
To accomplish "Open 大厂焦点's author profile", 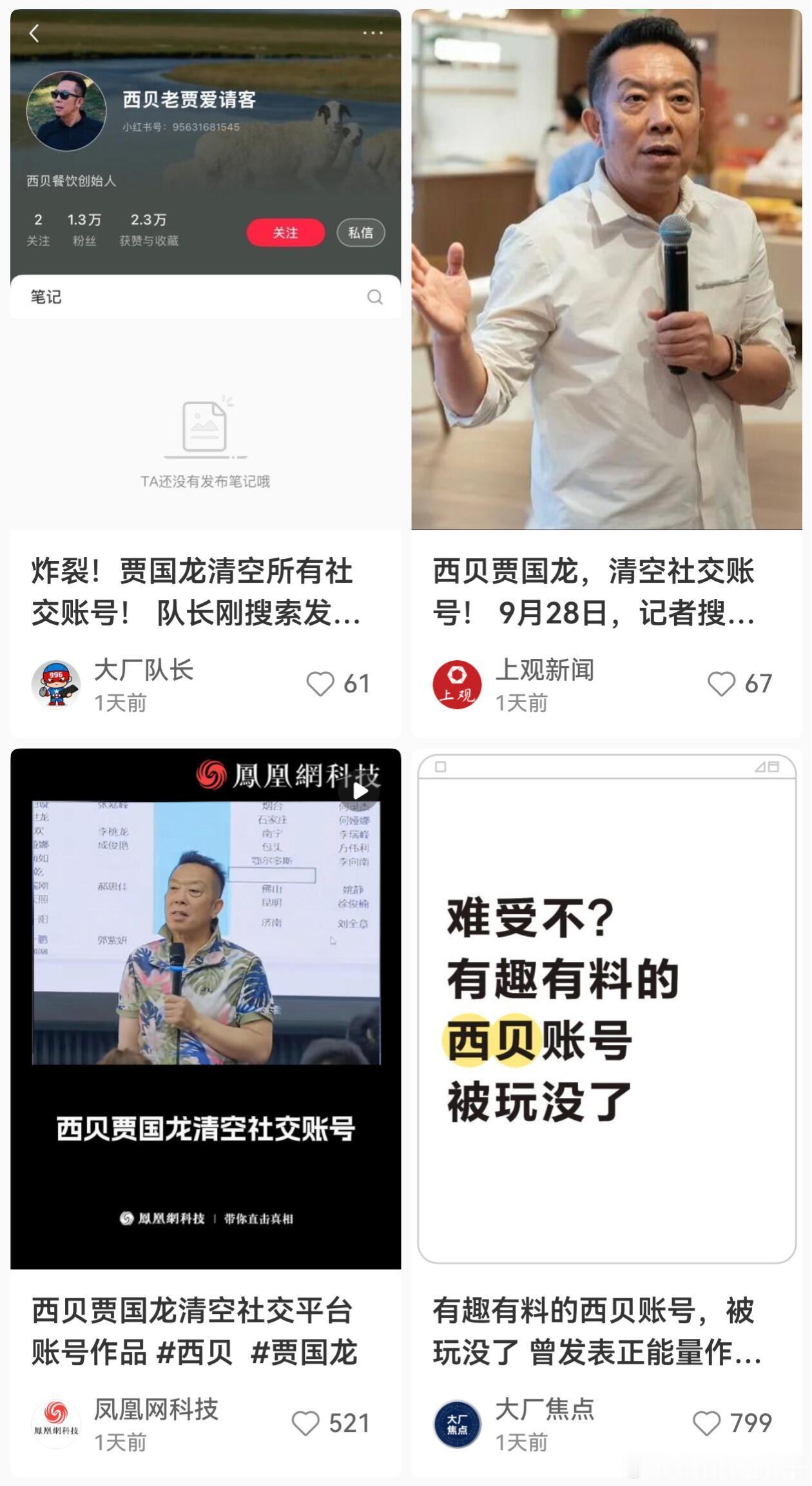I will [x=457, y=1424].
